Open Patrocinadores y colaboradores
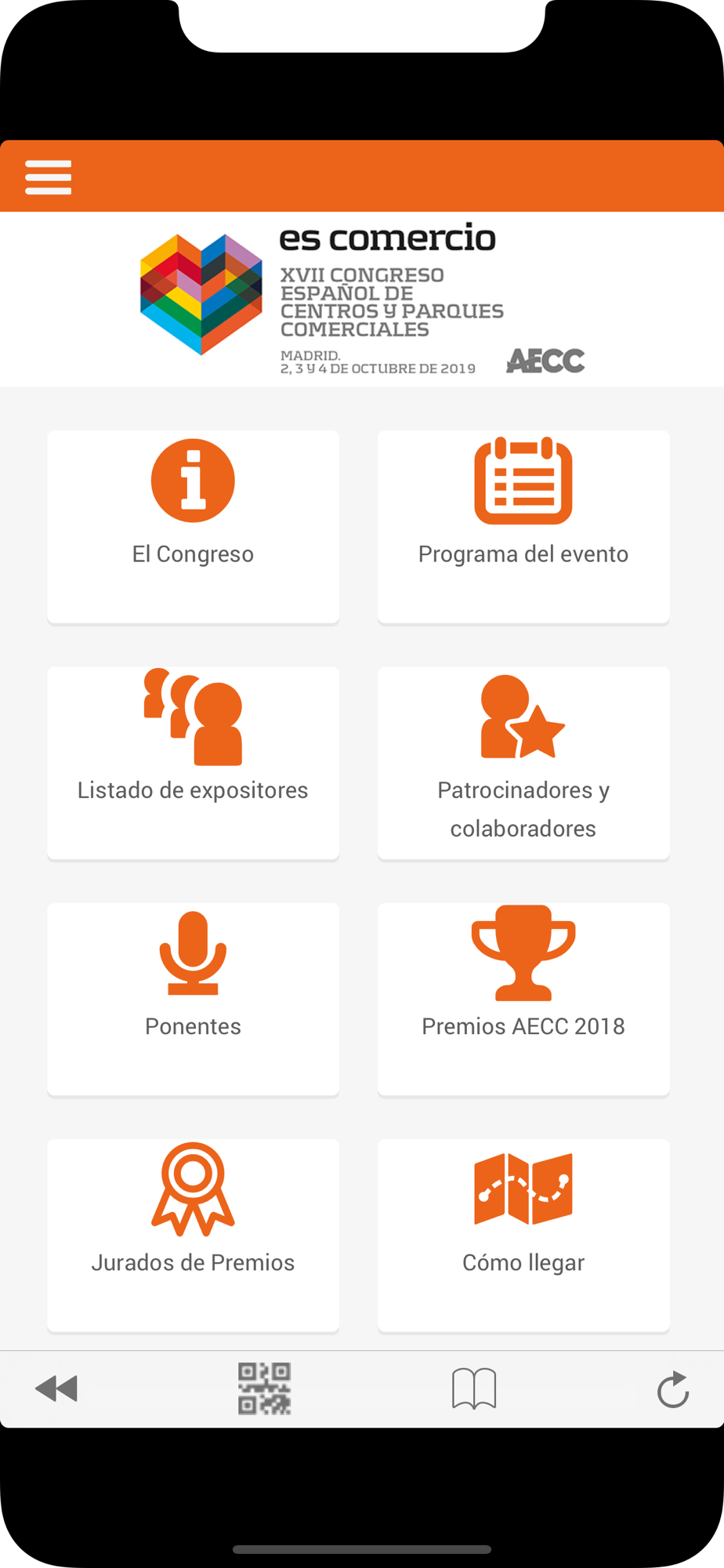The height and width of the screenshot is (1568, 724). pyautogui.click(x=523, y=764)
